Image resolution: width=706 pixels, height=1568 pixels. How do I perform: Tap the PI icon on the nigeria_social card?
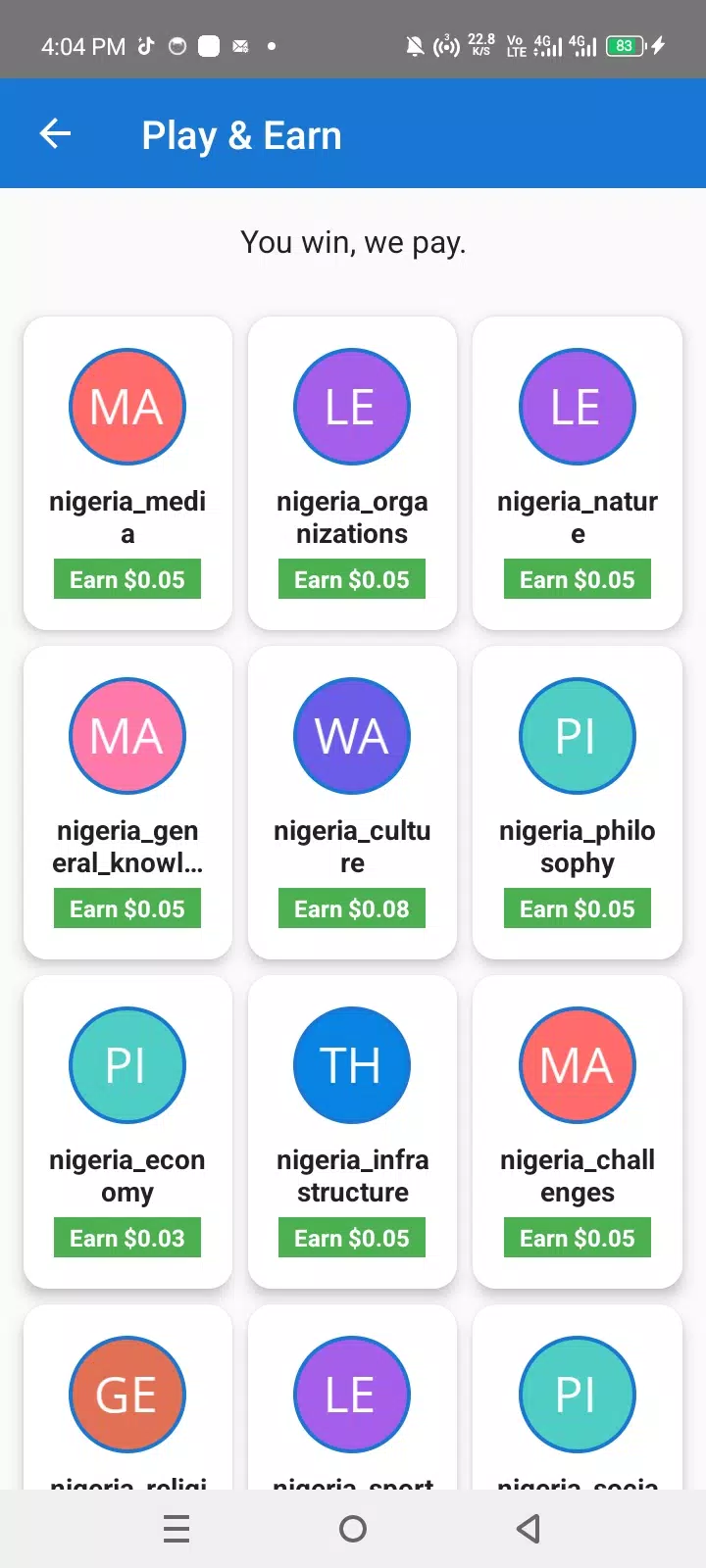pos(577,1394)
